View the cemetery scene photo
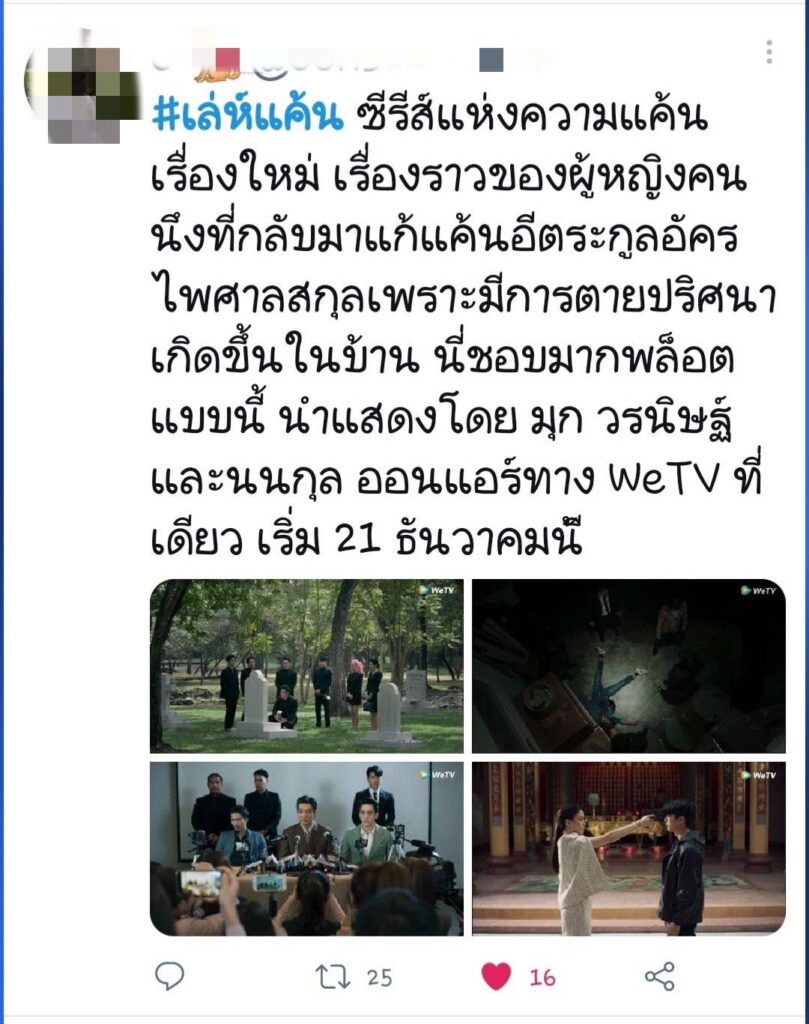 click(307, 666)
